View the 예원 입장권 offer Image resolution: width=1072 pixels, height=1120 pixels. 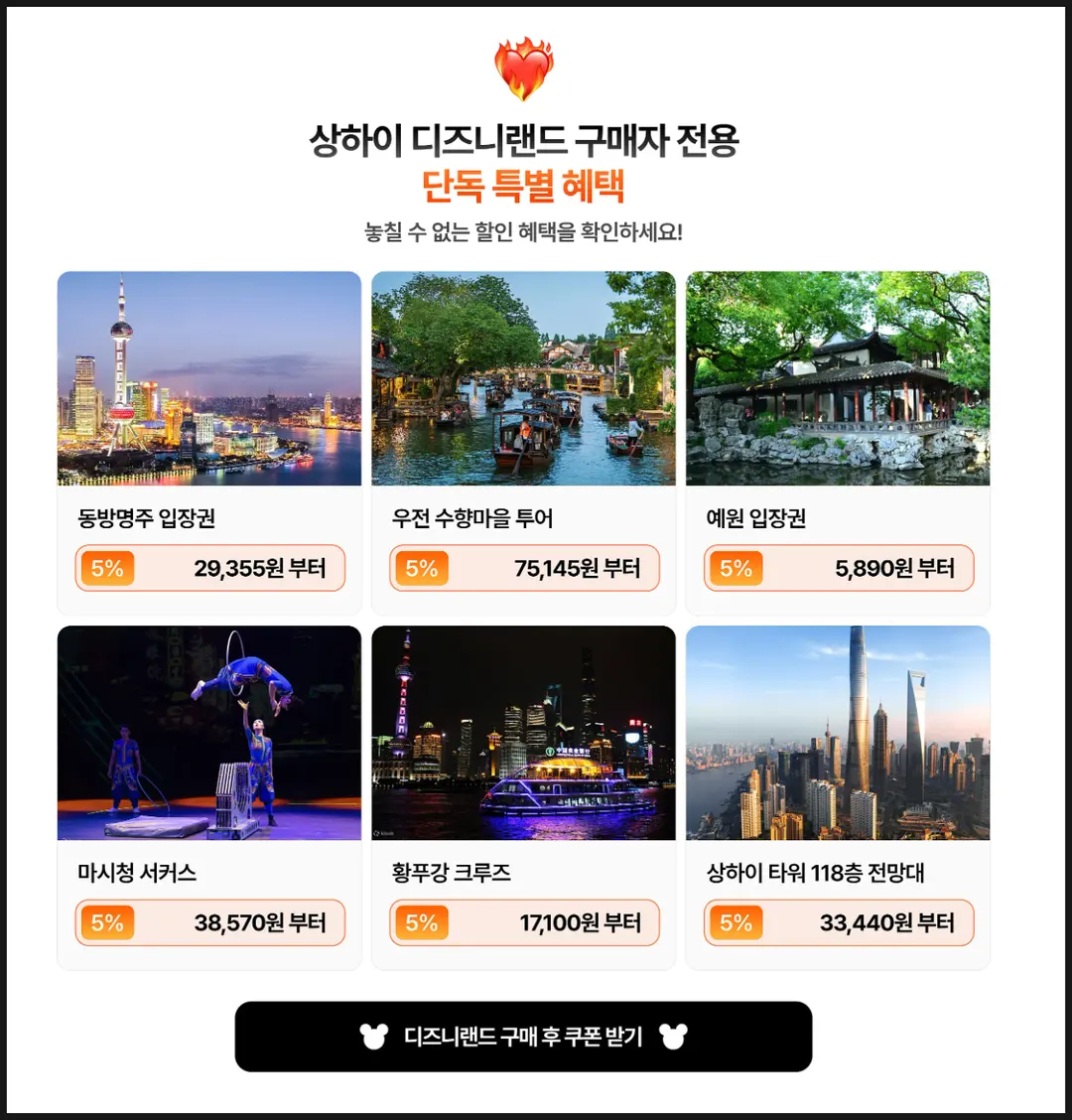tap(838, 442)
